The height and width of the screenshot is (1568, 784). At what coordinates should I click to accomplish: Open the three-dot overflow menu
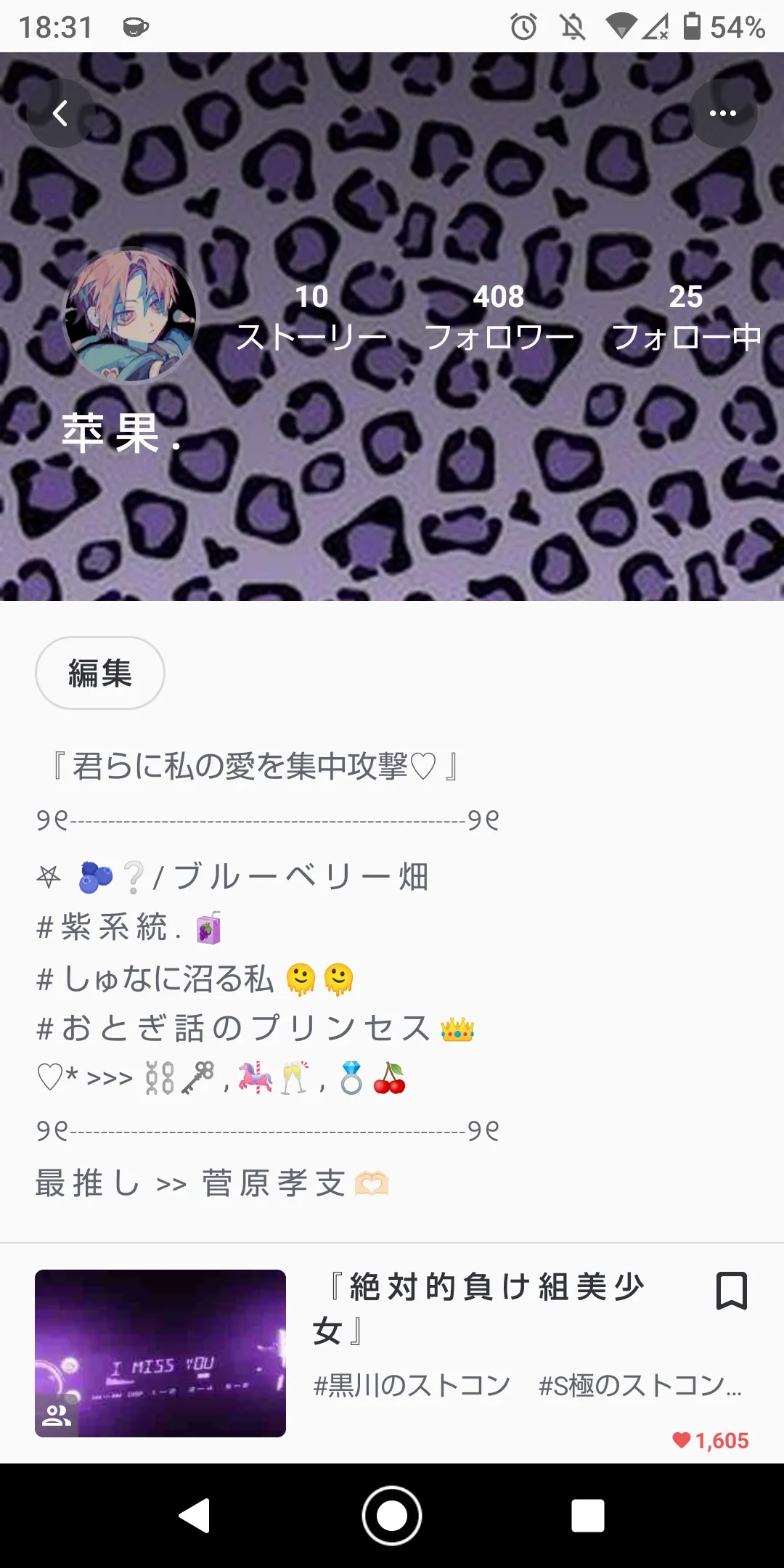pyautogui.click(x=722, y=113)
